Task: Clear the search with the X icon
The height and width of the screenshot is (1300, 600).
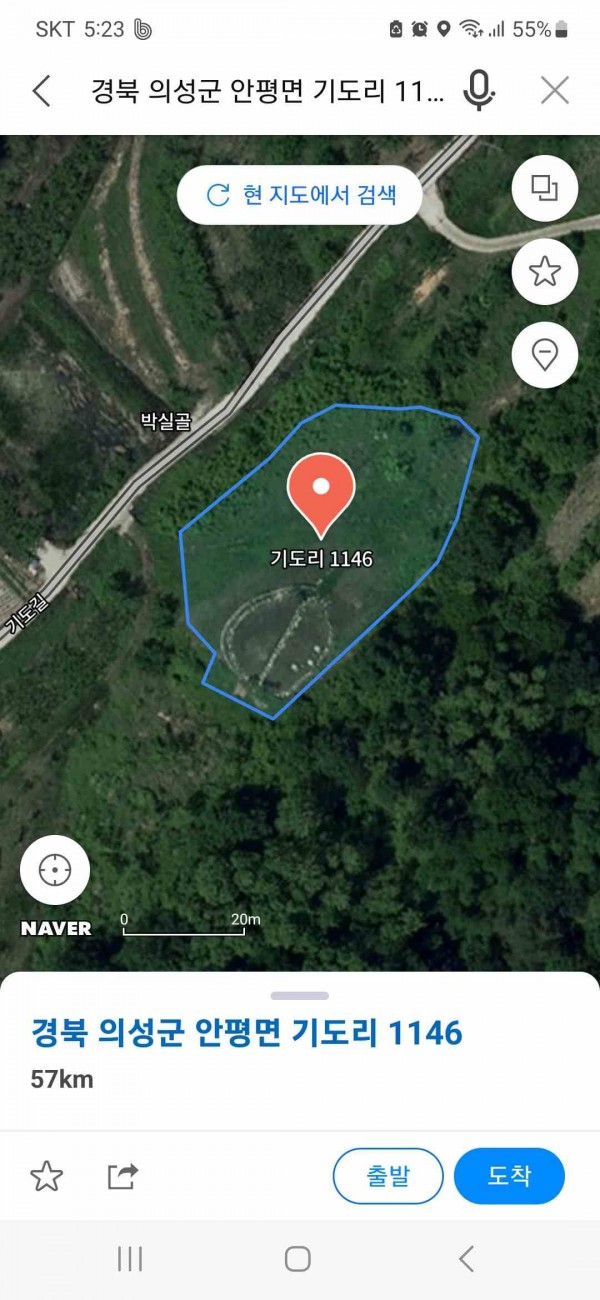Action: pyautogui.click(x=555, y=91)
